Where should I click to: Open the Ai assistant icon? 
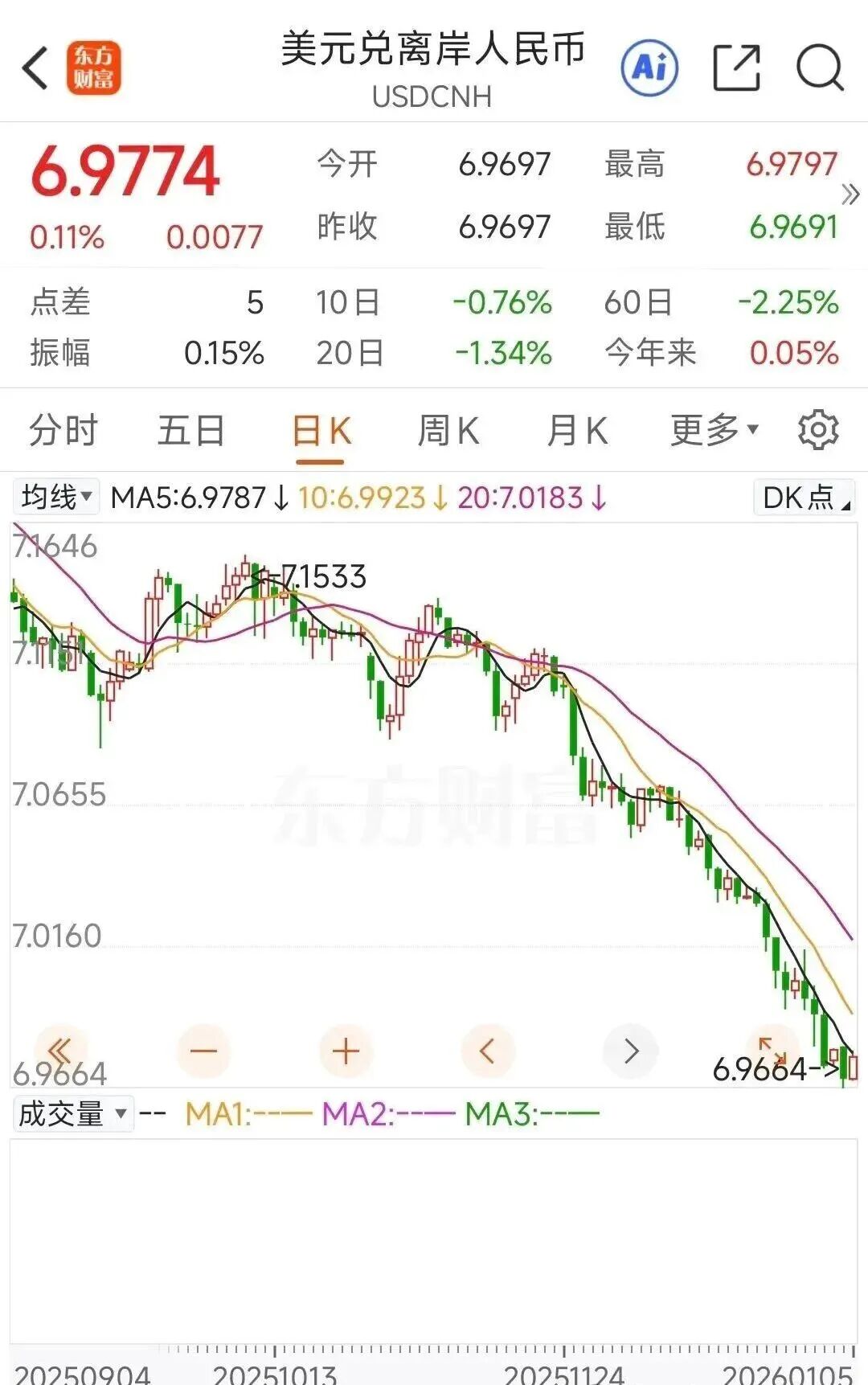coord(649,68)
